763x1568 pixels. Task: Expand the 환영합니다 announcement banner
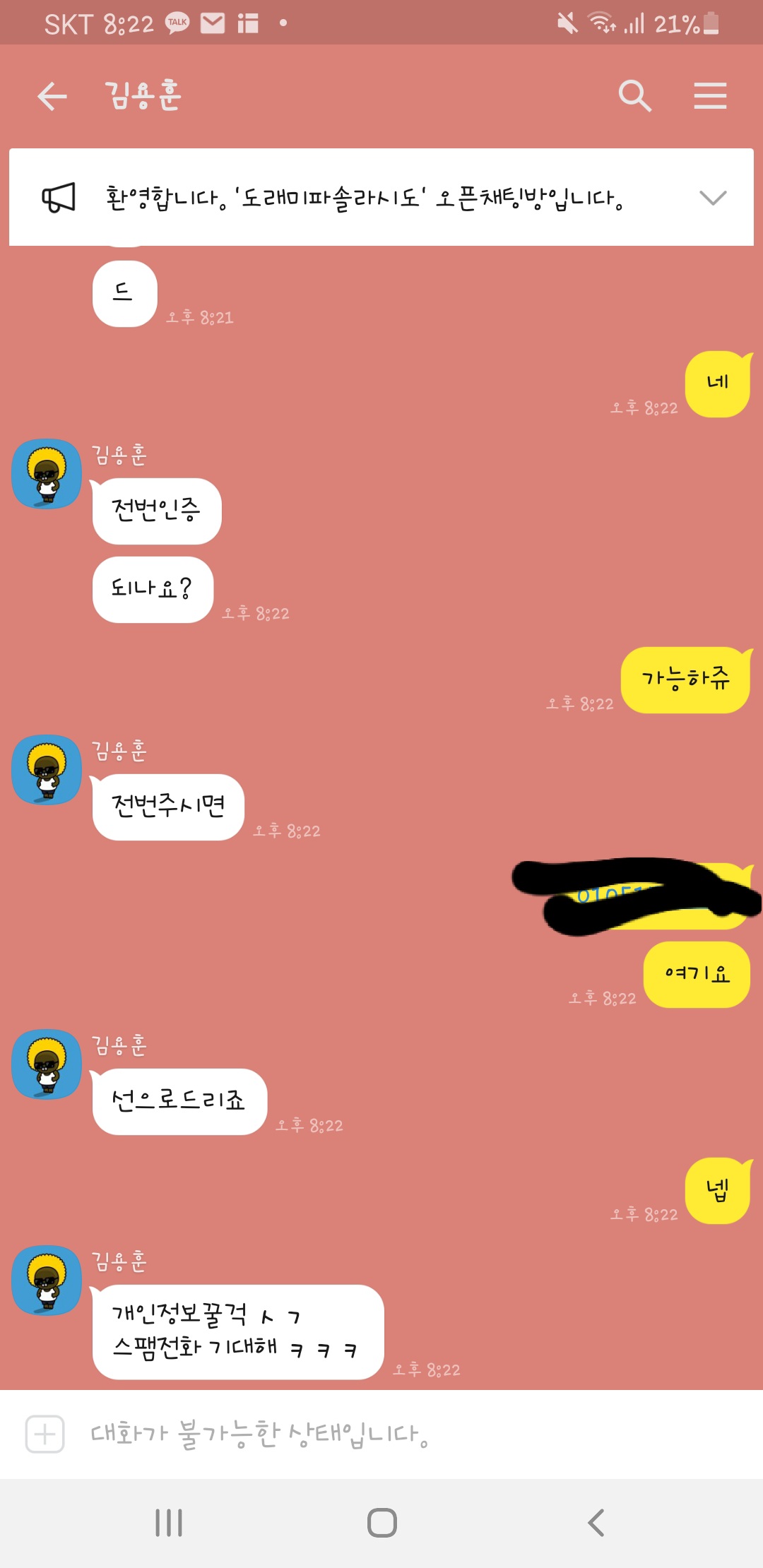[712, 198]
